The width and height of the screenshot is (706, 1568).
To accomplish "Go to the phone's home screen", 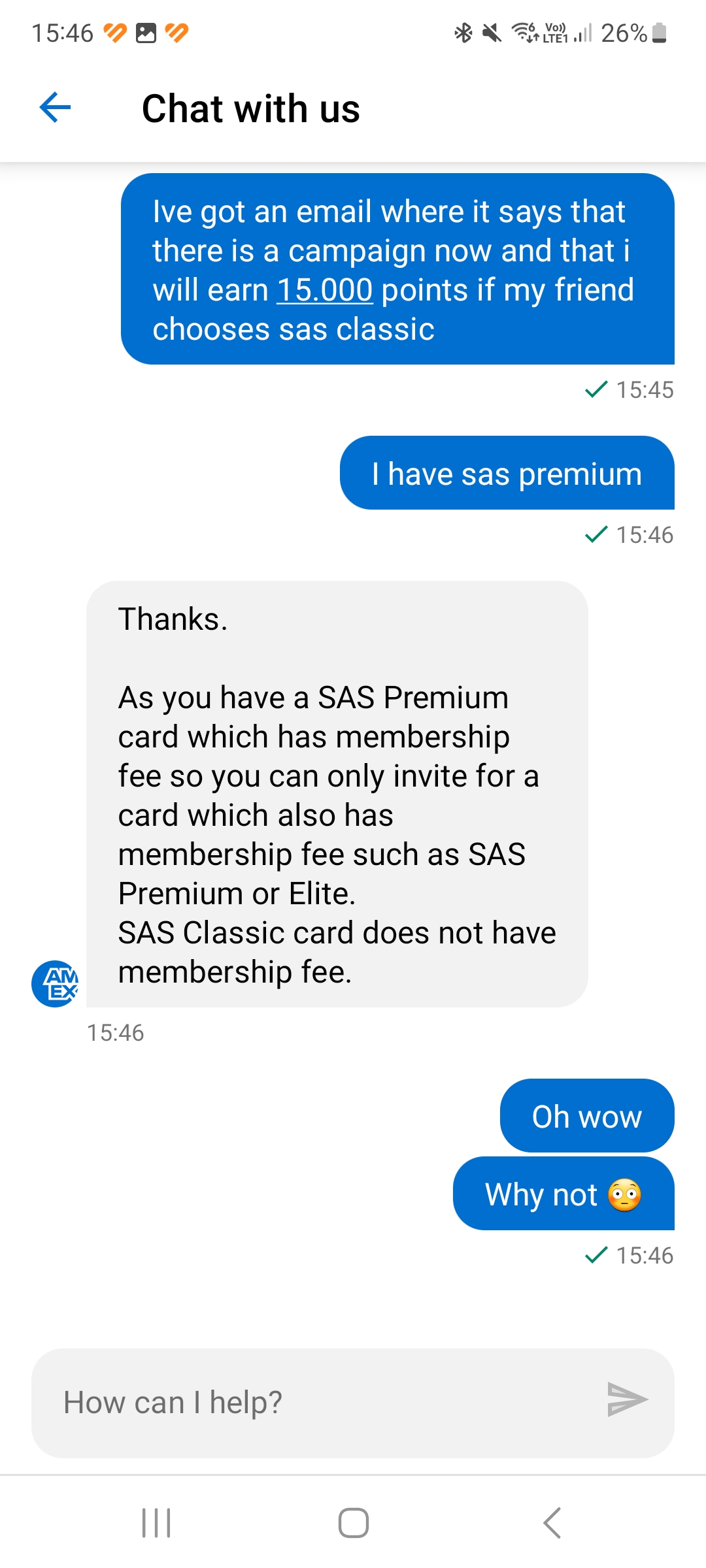I will click(x=353, y=1523).
